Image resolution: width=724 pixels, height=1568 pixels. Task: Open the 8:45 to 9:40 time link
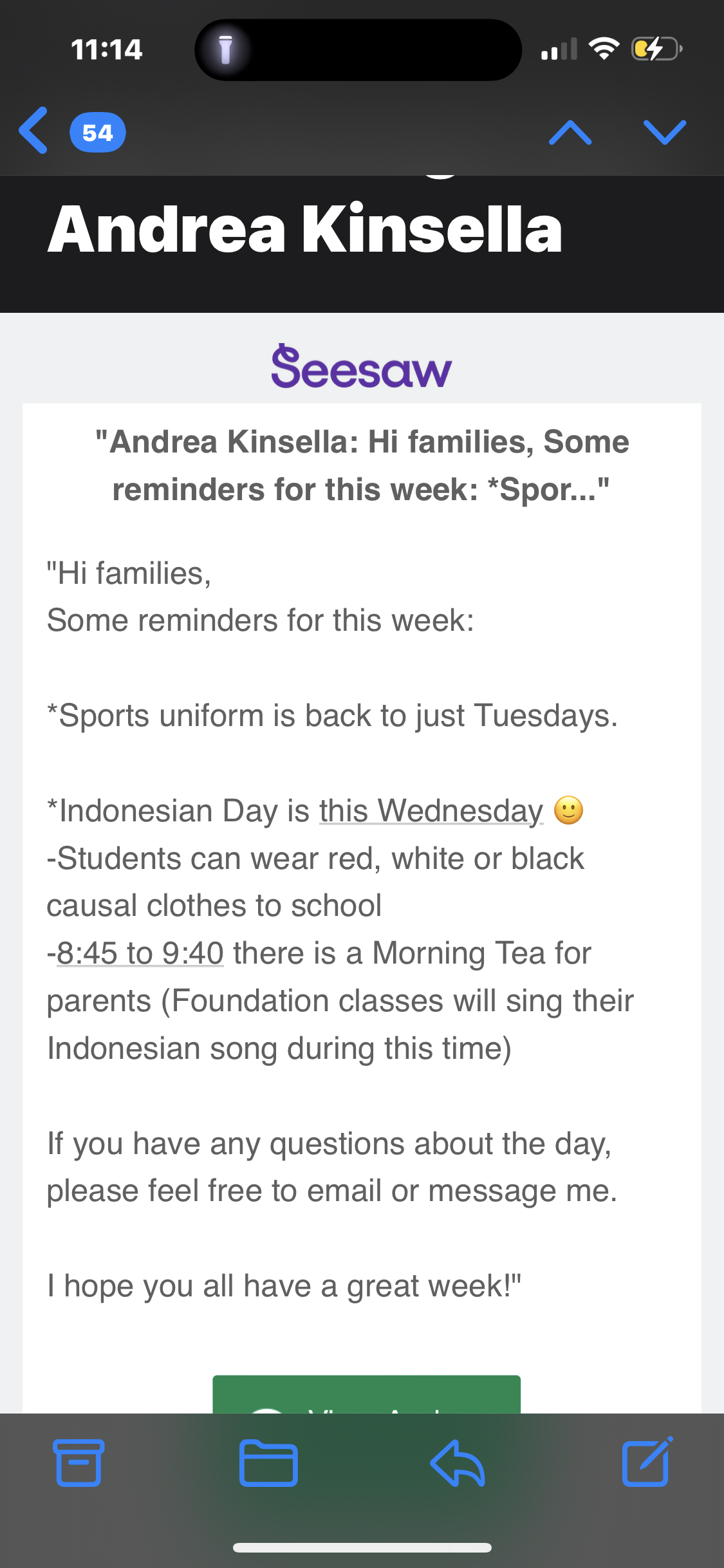pos(140,953)
